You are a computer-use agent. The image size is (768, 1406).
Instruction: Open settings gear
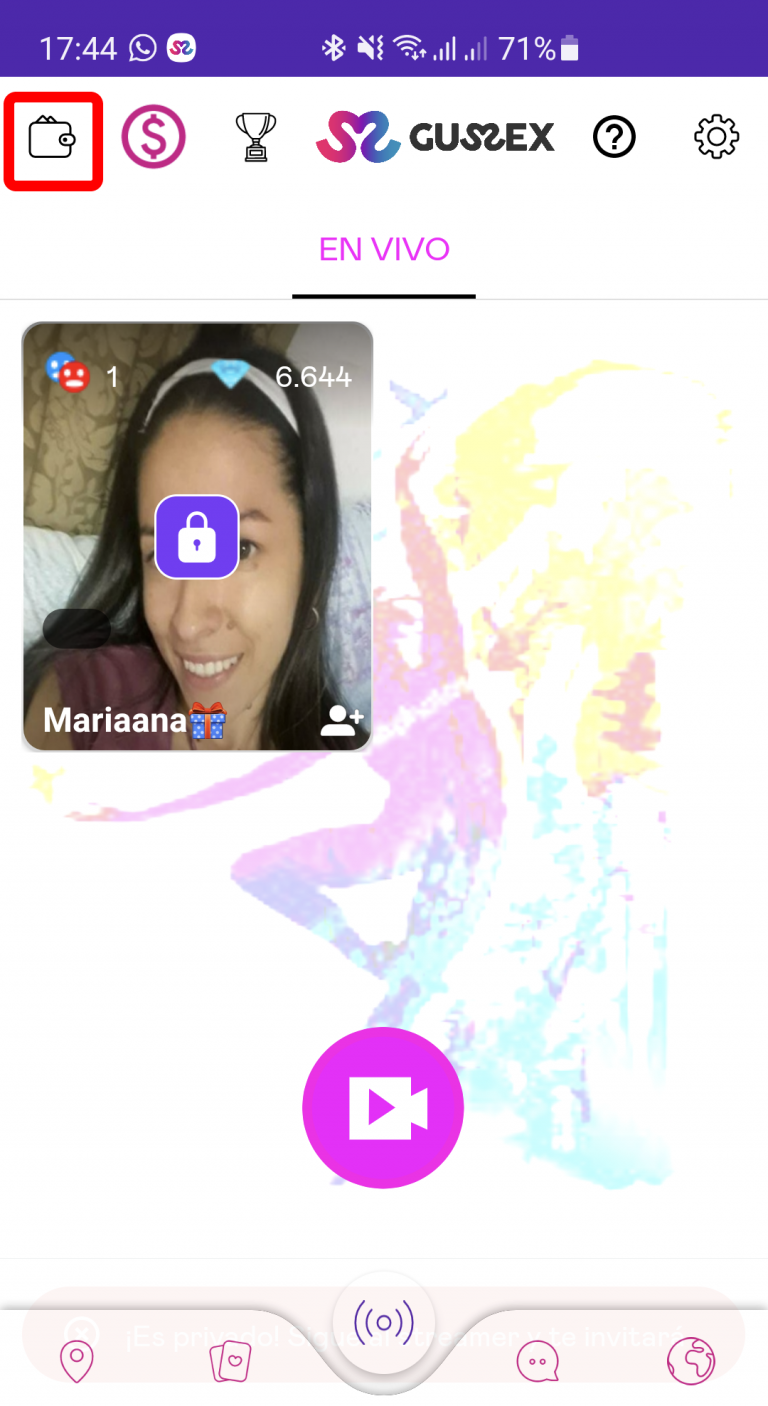(x=716, y=137)
